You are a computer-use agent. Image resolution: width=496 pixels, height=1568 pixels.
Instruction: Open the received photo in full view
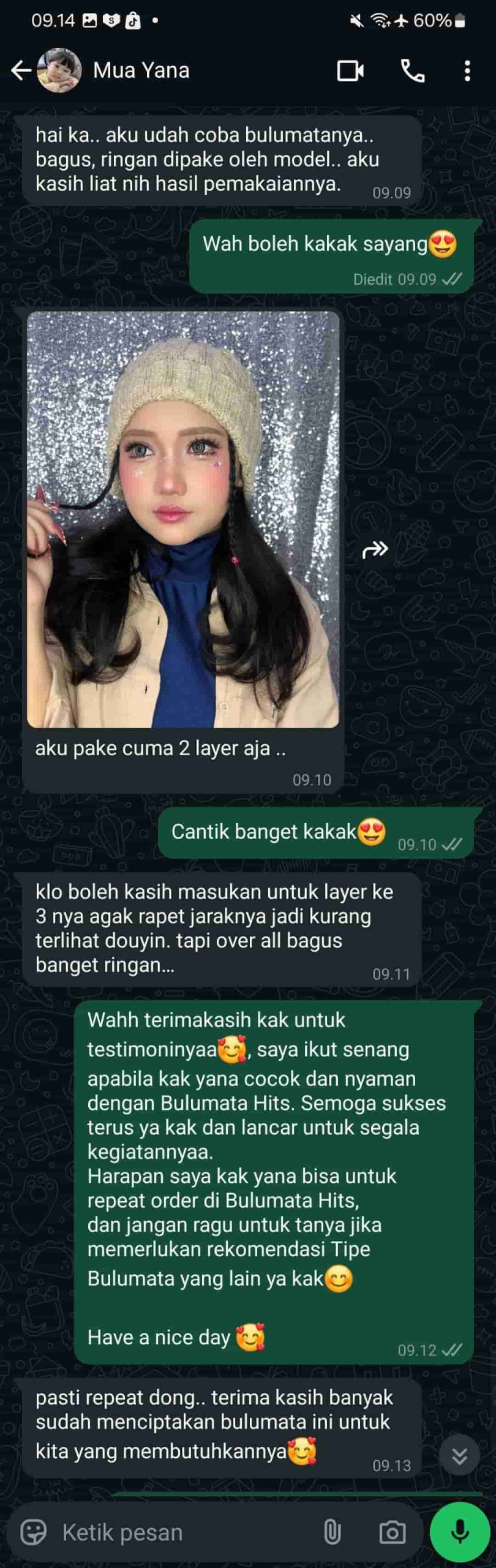click(x=183, y=519)
